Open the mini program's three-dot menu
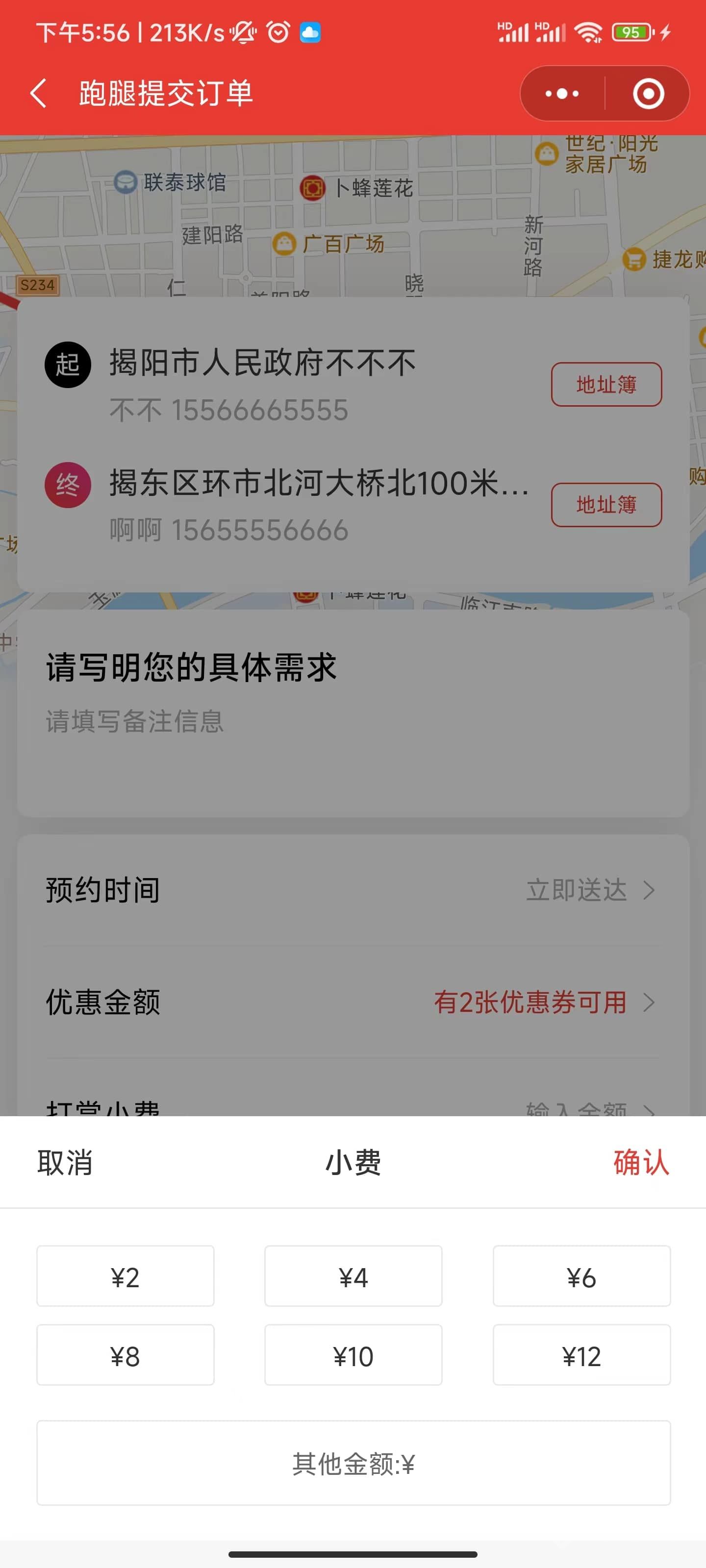706x1568 pixels. click(x=562, y=94)
